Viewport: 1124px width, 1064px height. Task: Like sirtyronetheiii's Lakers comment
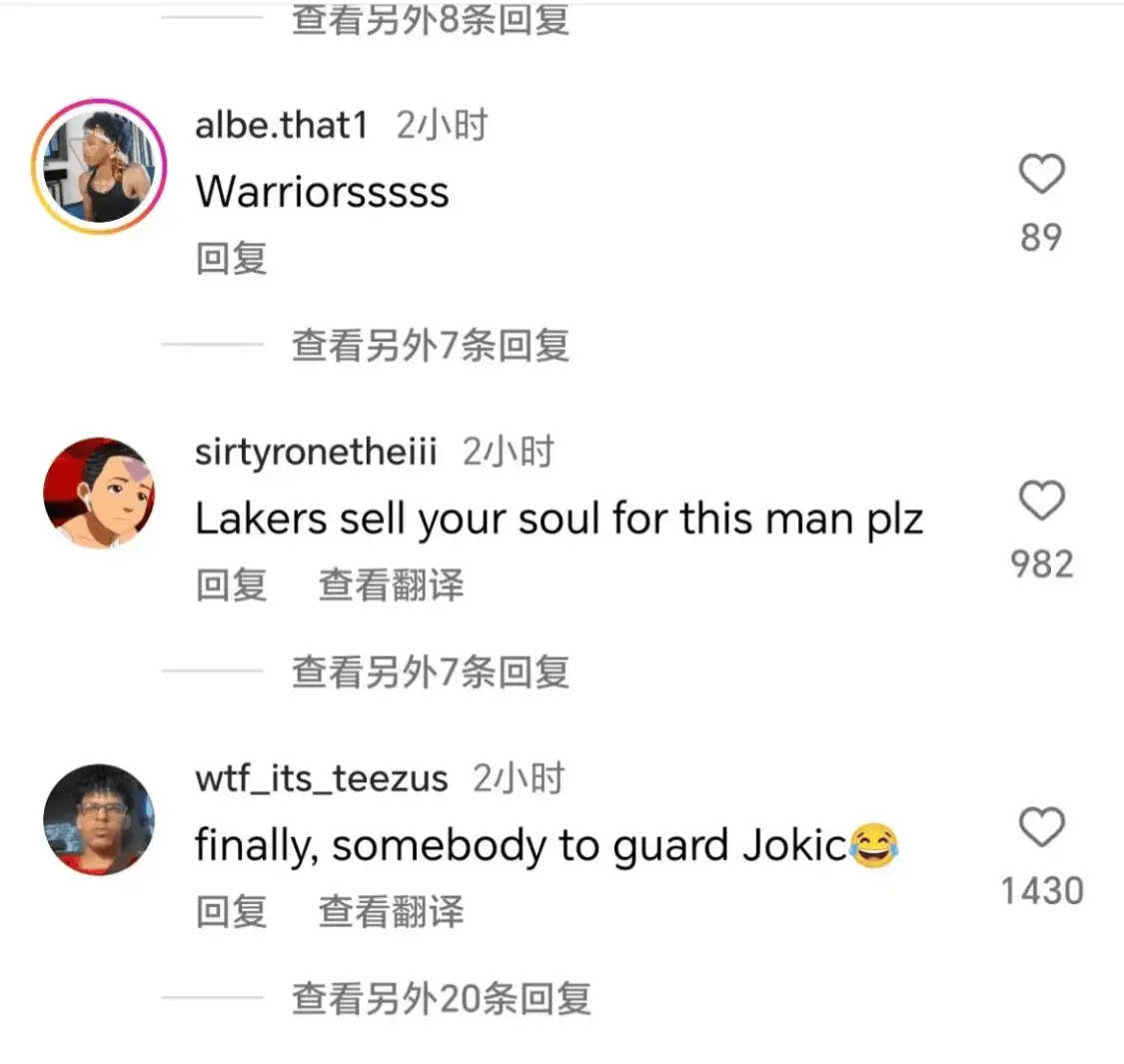coord(1041,501)
